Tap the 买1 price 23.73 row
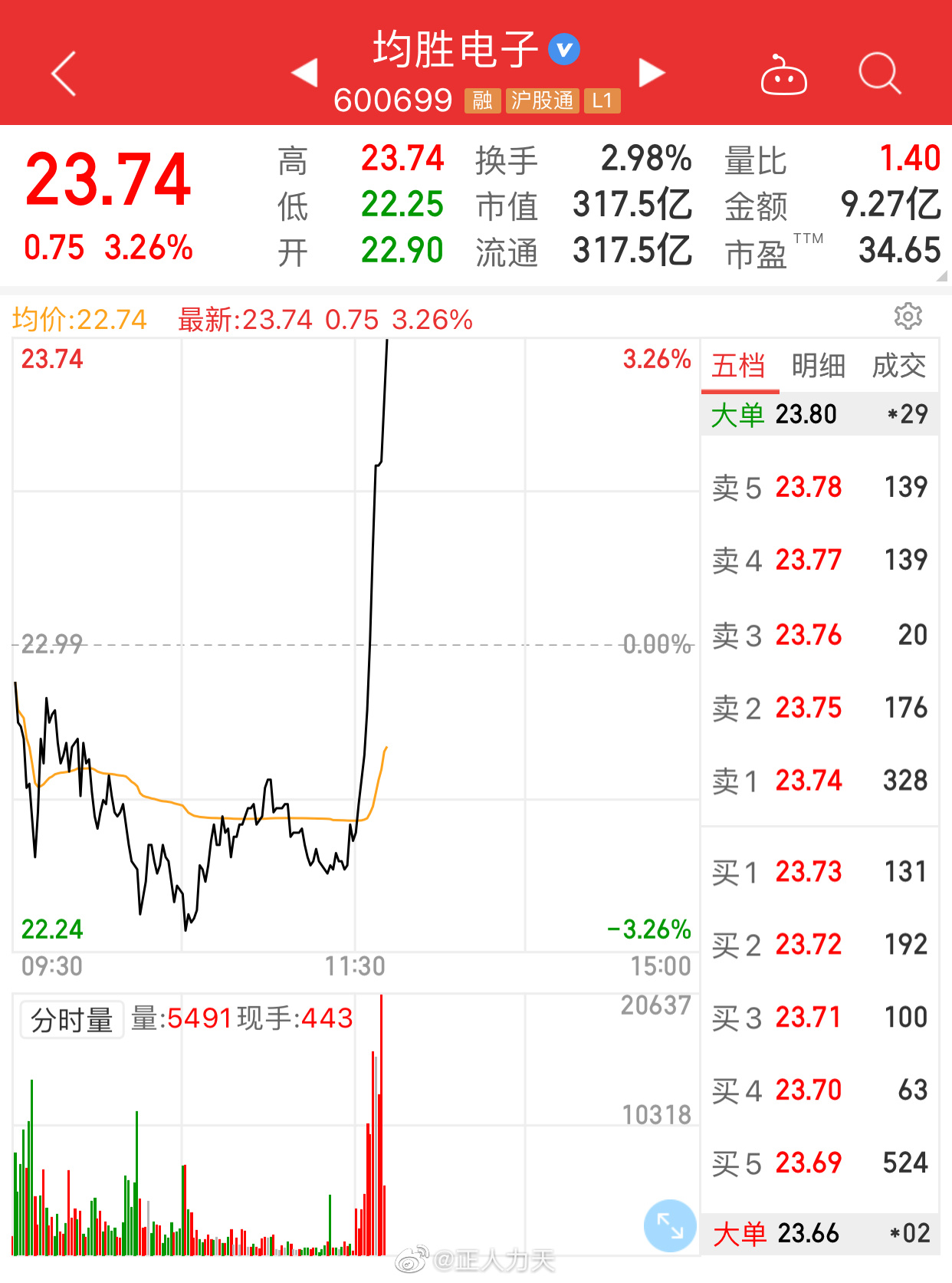The width and height of the screenshot is (952, 1283). click(819, 871)
